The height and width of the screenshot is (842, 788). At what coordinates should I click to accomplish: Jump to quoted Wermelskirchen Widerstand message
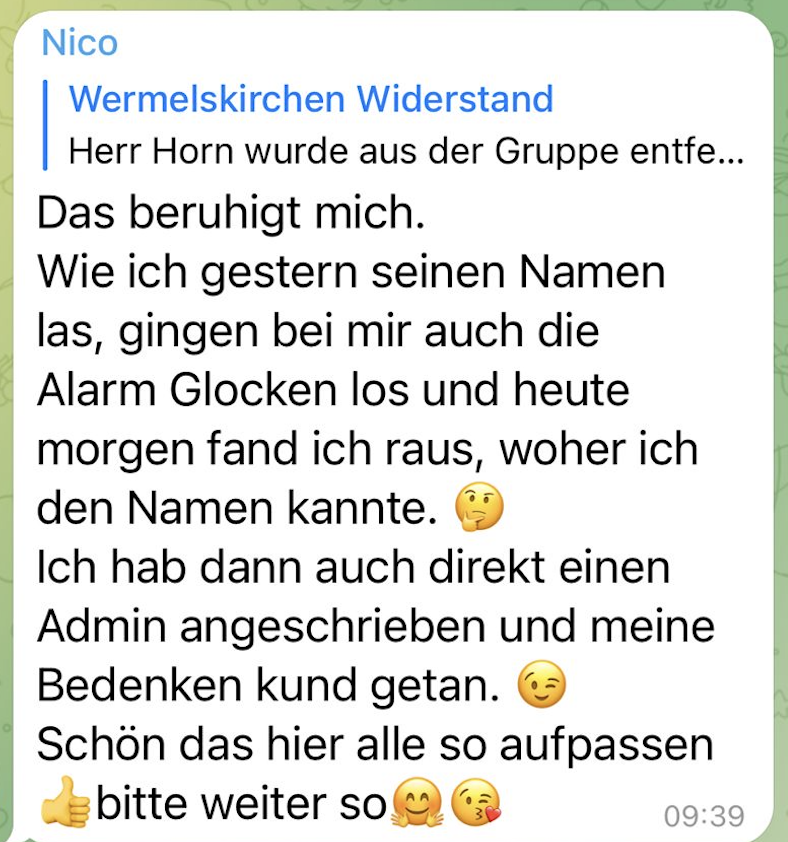[400, 126]
